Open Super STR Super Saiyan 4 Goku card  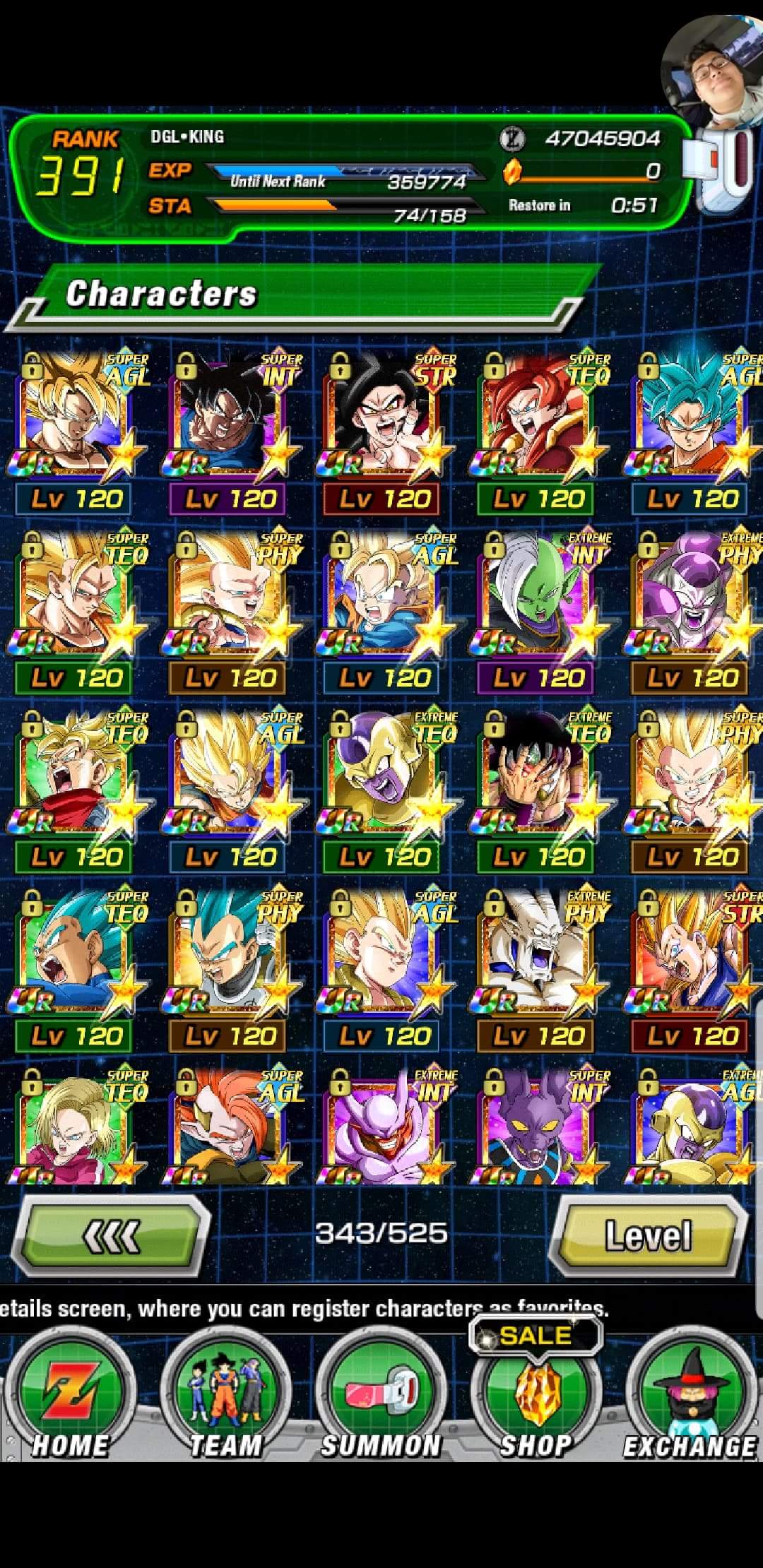(386, 433)
